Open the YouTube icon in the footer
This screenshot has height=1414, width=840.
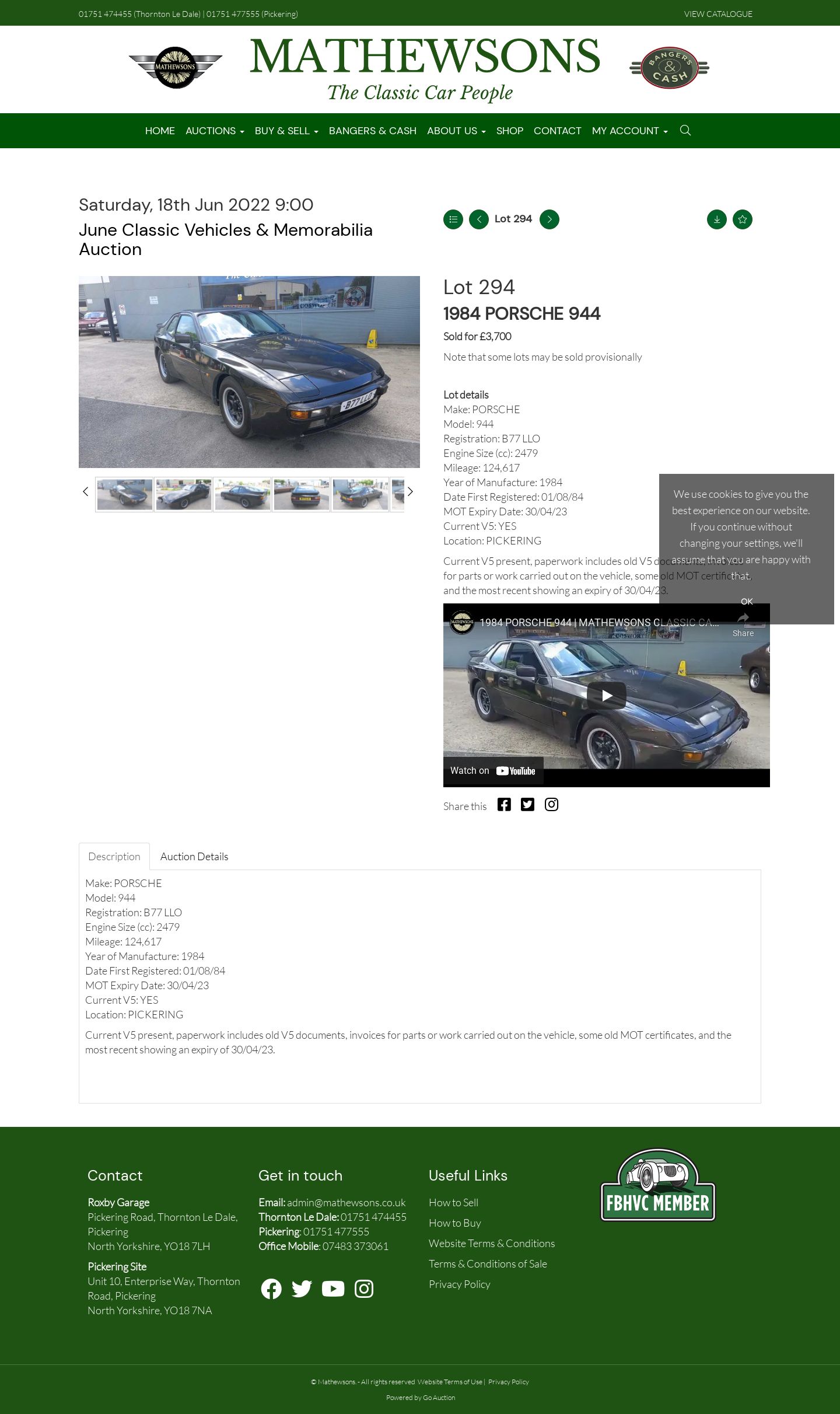[333, 1289]
